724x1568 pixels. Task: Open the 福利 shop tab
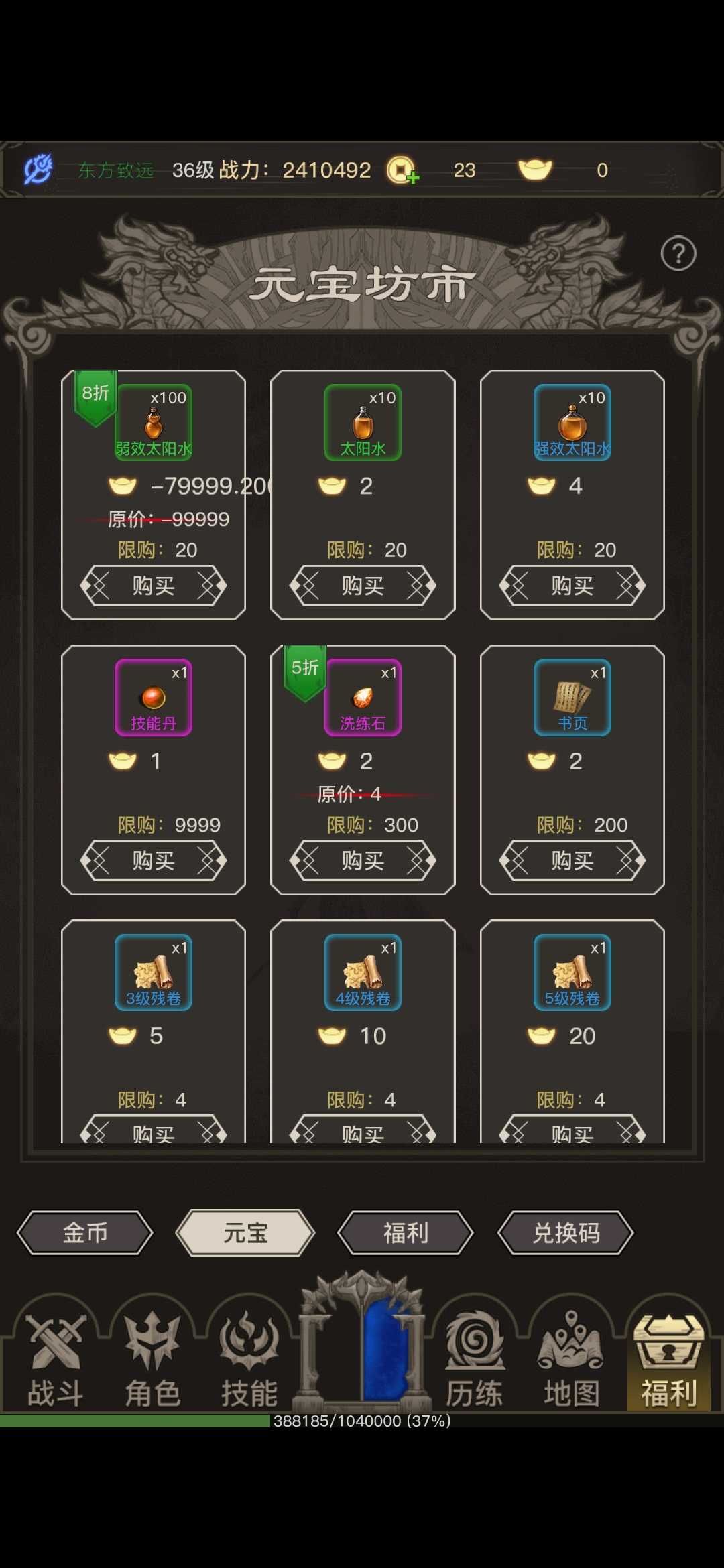tap(406, 1232)
